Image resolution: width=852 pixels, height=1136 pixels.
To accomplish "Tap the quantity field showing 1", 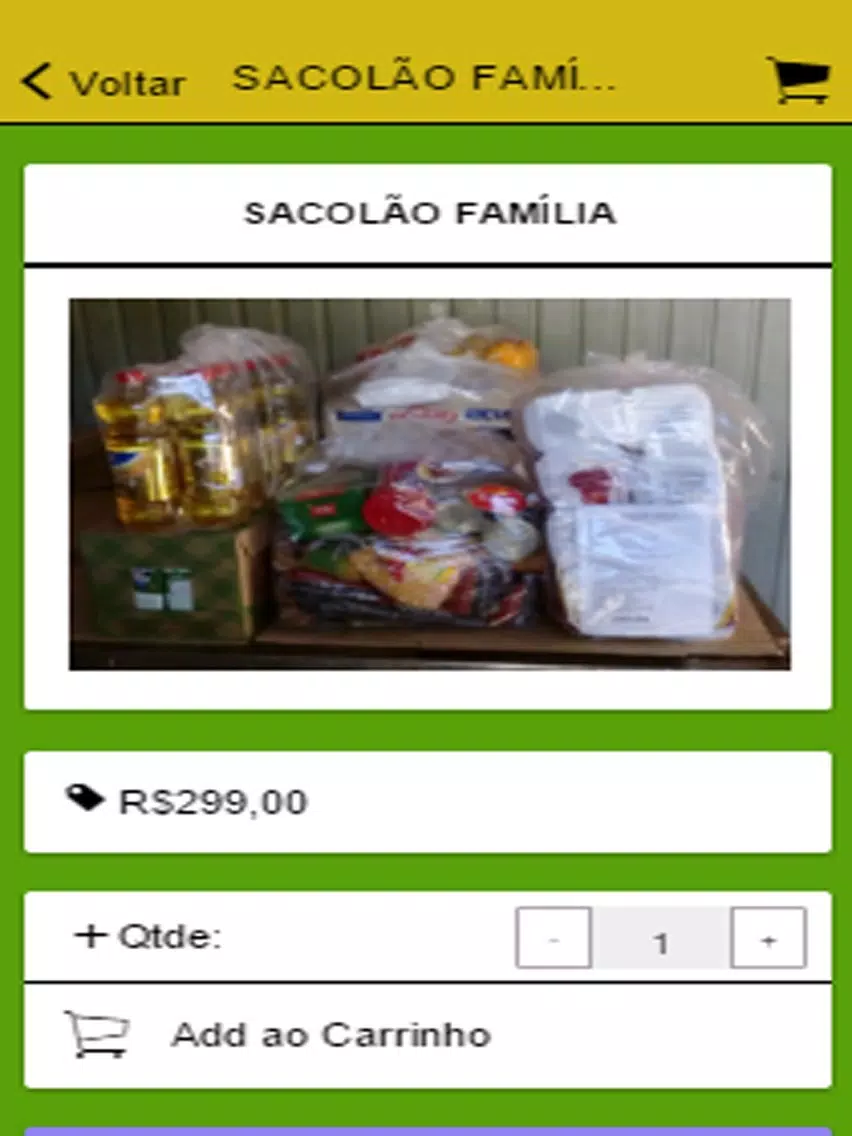I will (x=660, y=938).
